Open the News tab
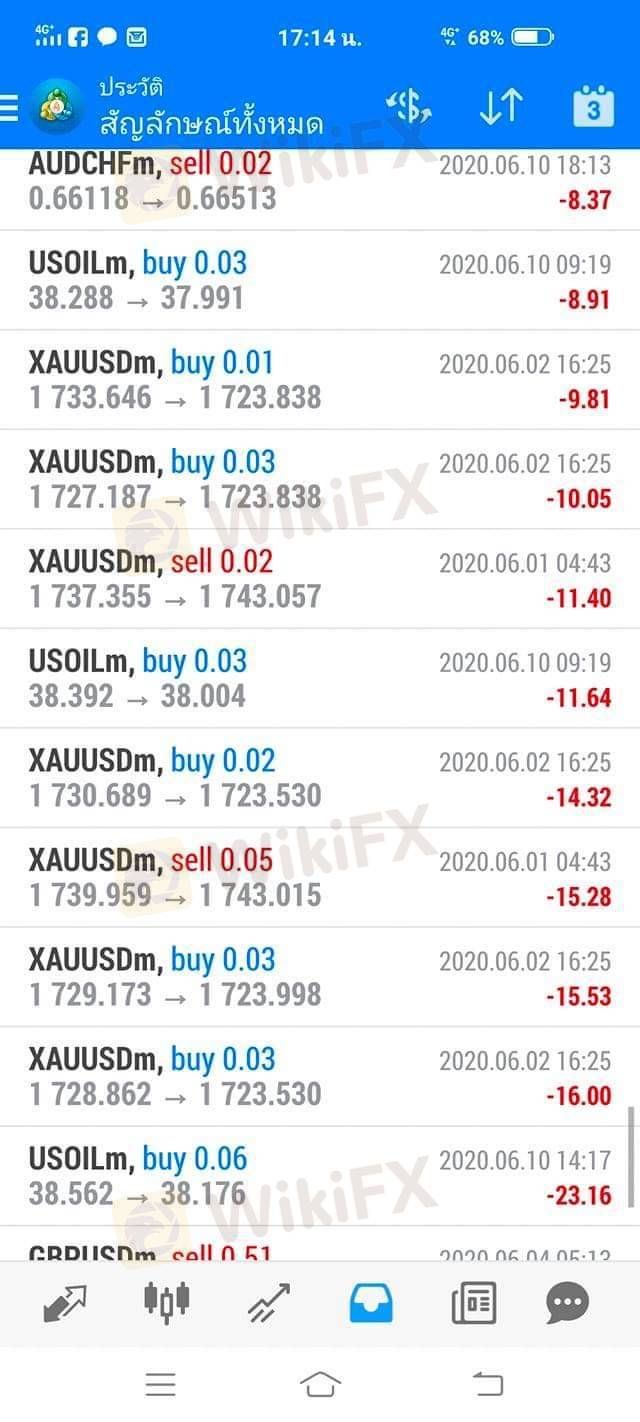640x1422 pixels. point(473,1303)
